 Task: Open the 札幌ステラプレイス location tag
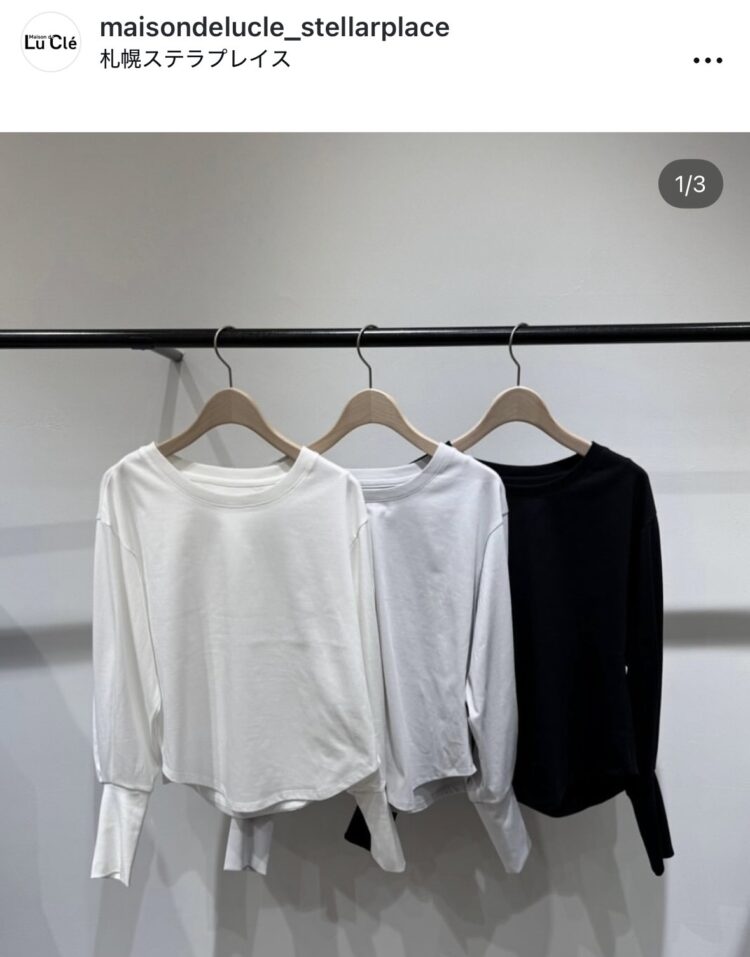[x=195, y=59]
